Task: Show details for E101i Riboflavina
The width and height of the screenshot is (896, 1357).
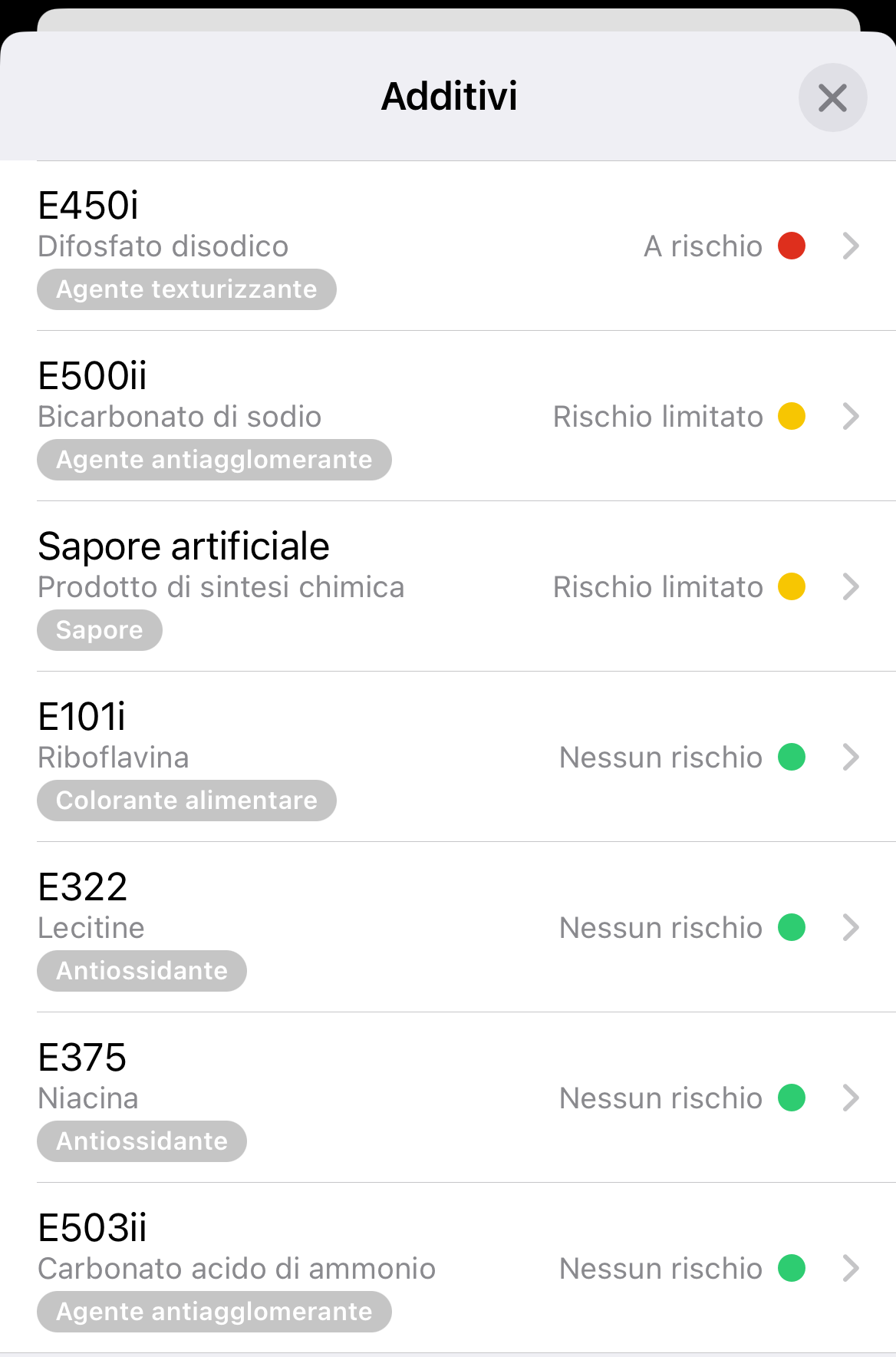Action: pos(448,758)
